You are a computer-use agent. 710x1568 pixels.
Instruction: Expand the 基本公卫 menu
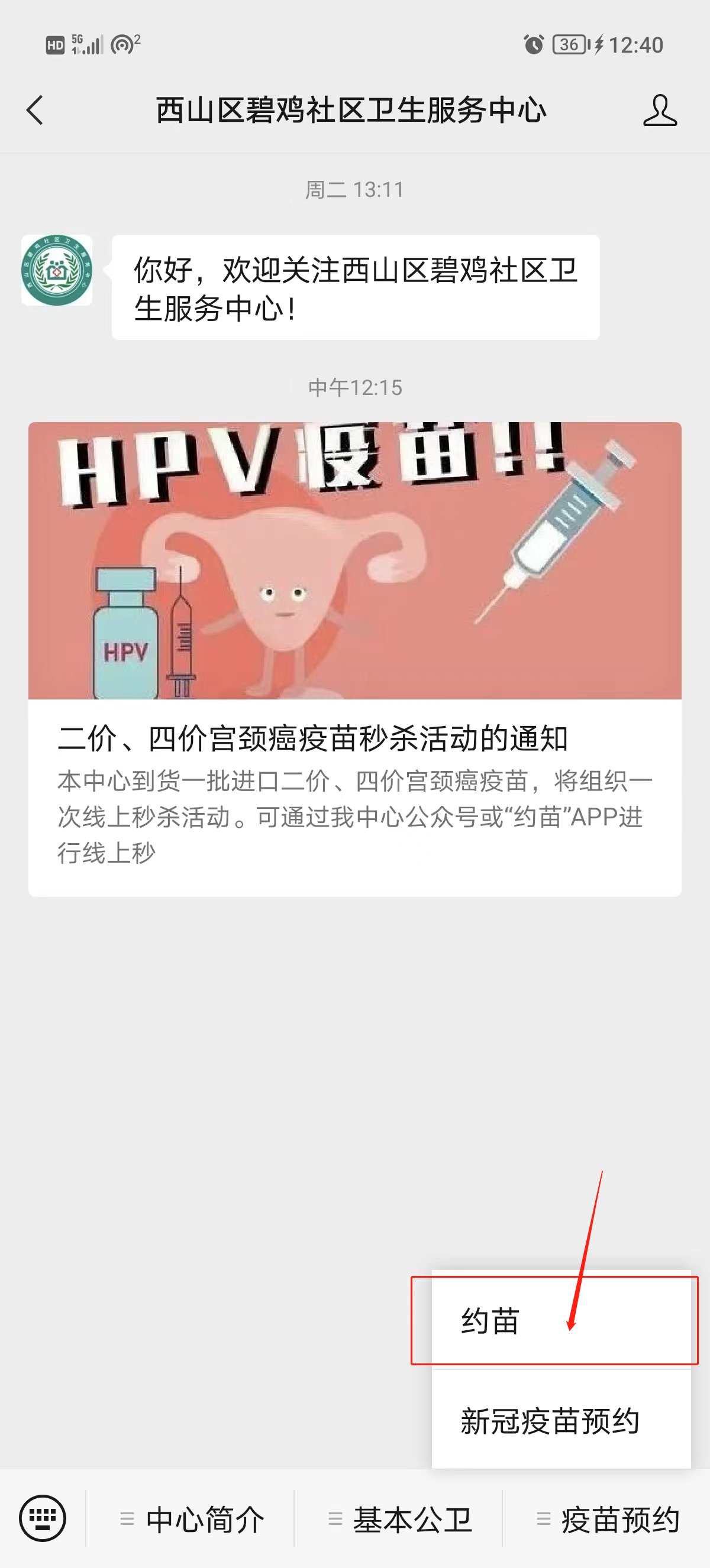click(x=399, y=1520)
